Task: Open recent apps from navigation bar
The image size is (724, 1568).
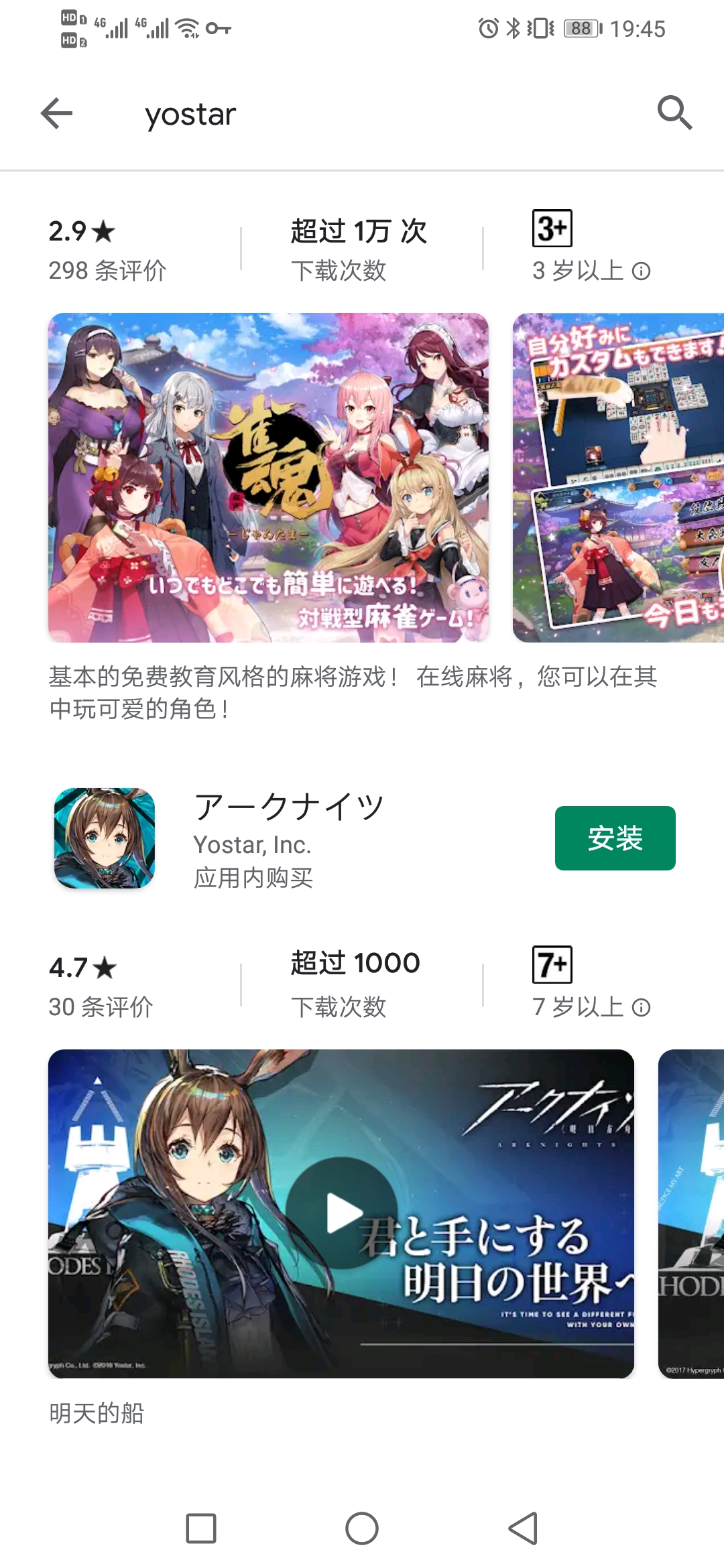Action: 201,1528
